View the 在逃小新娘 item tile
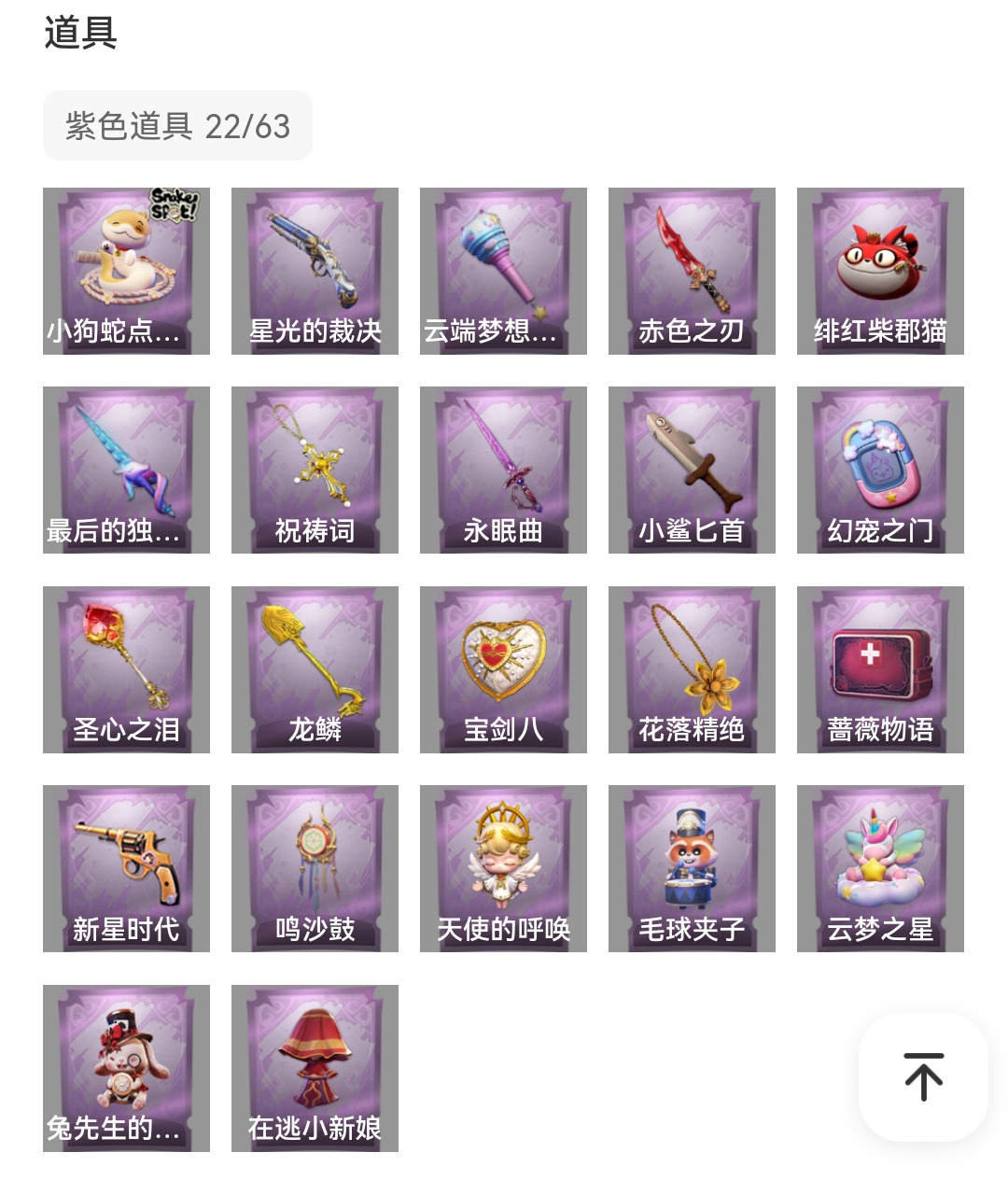Viewport: 1008px width, 1180px height. click(315, 1068)
